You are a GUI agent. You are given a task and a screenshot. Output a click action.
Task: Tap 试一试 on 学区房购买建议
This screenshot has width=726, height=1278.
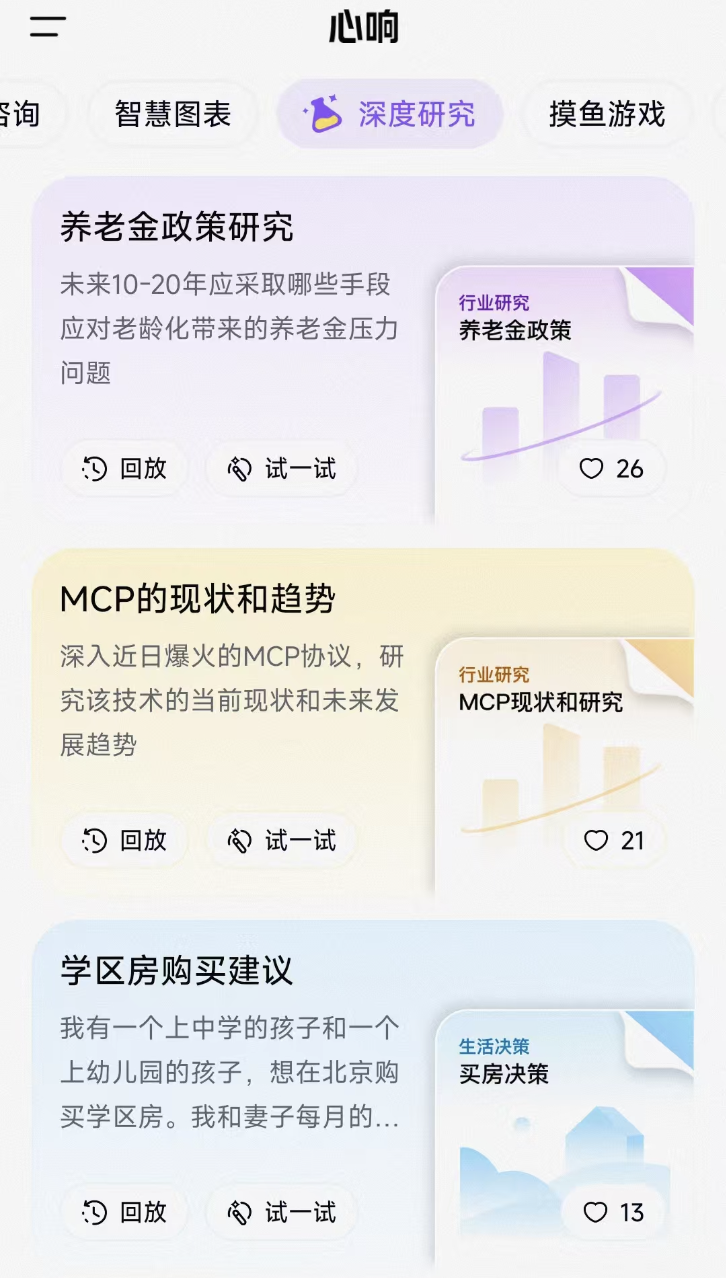[x=281, y=1213]
